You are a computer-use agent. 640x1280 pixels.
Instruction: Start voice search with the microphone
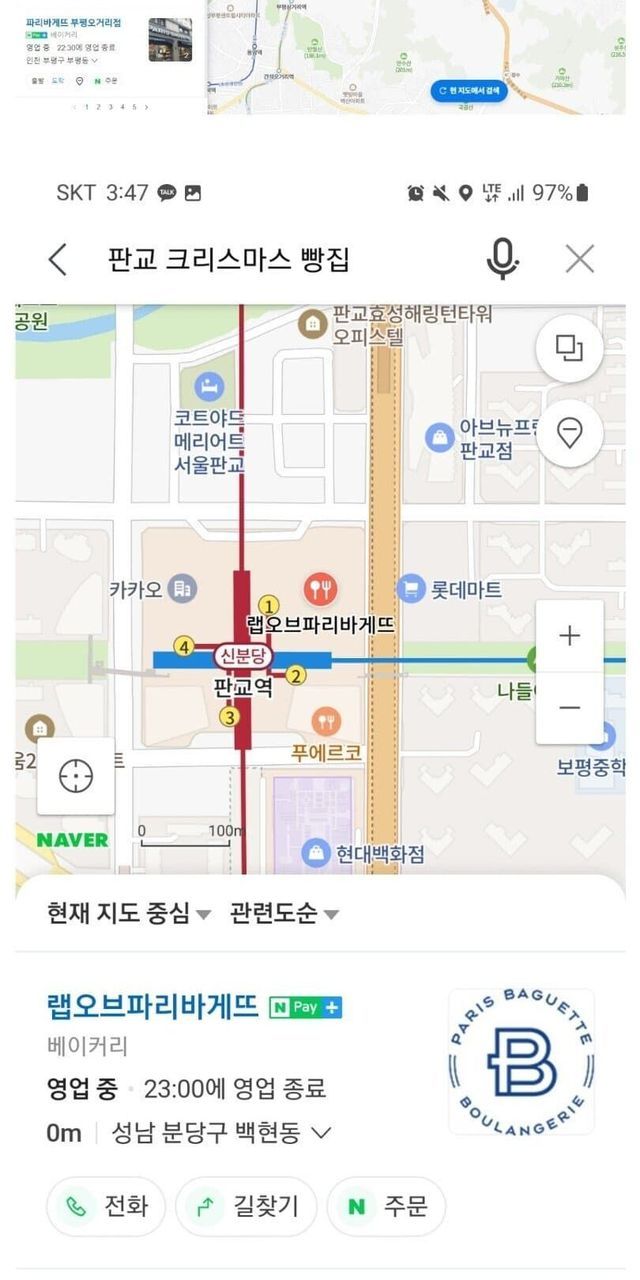pyautogui.click(x=502, y=260)
